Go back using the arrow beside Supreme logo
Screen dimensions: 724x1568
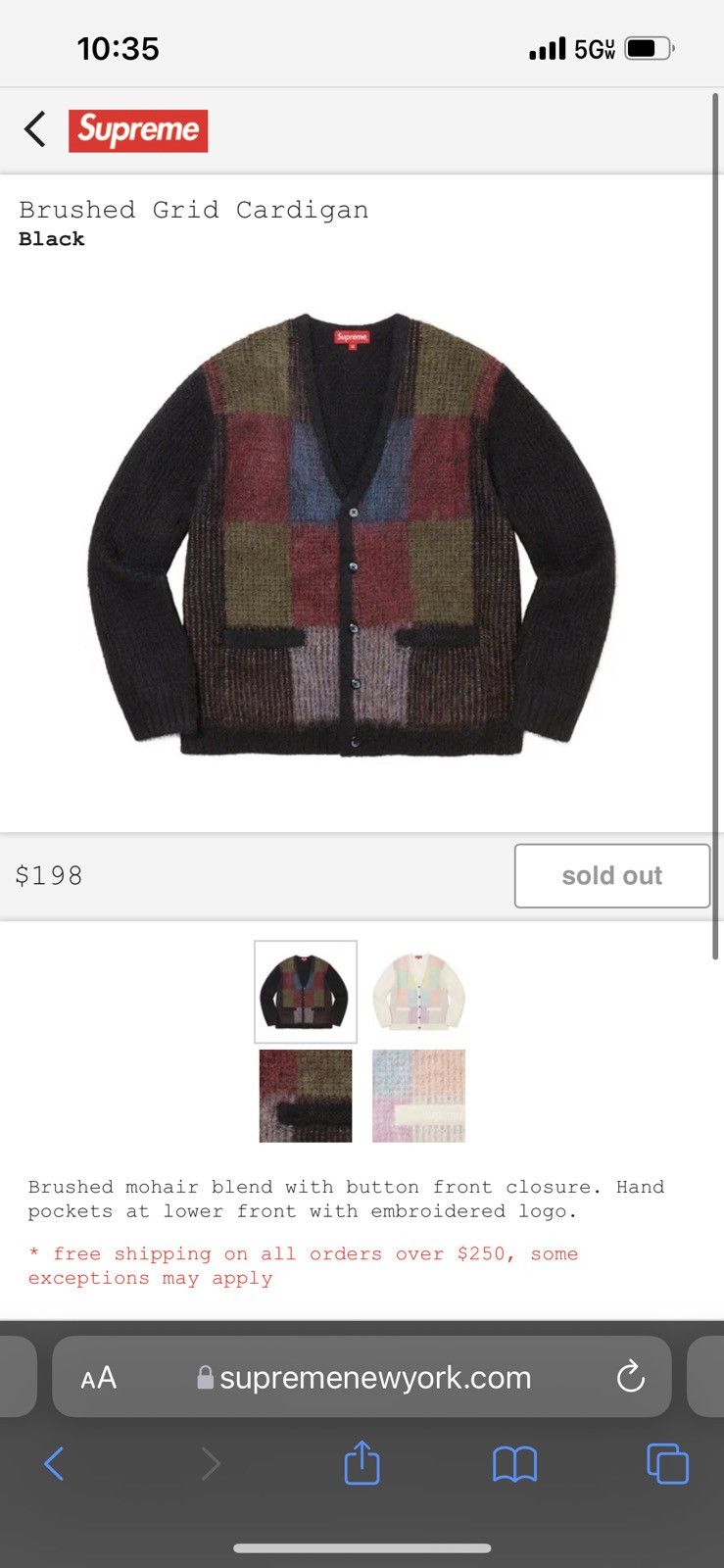click(x=35, y=129)
